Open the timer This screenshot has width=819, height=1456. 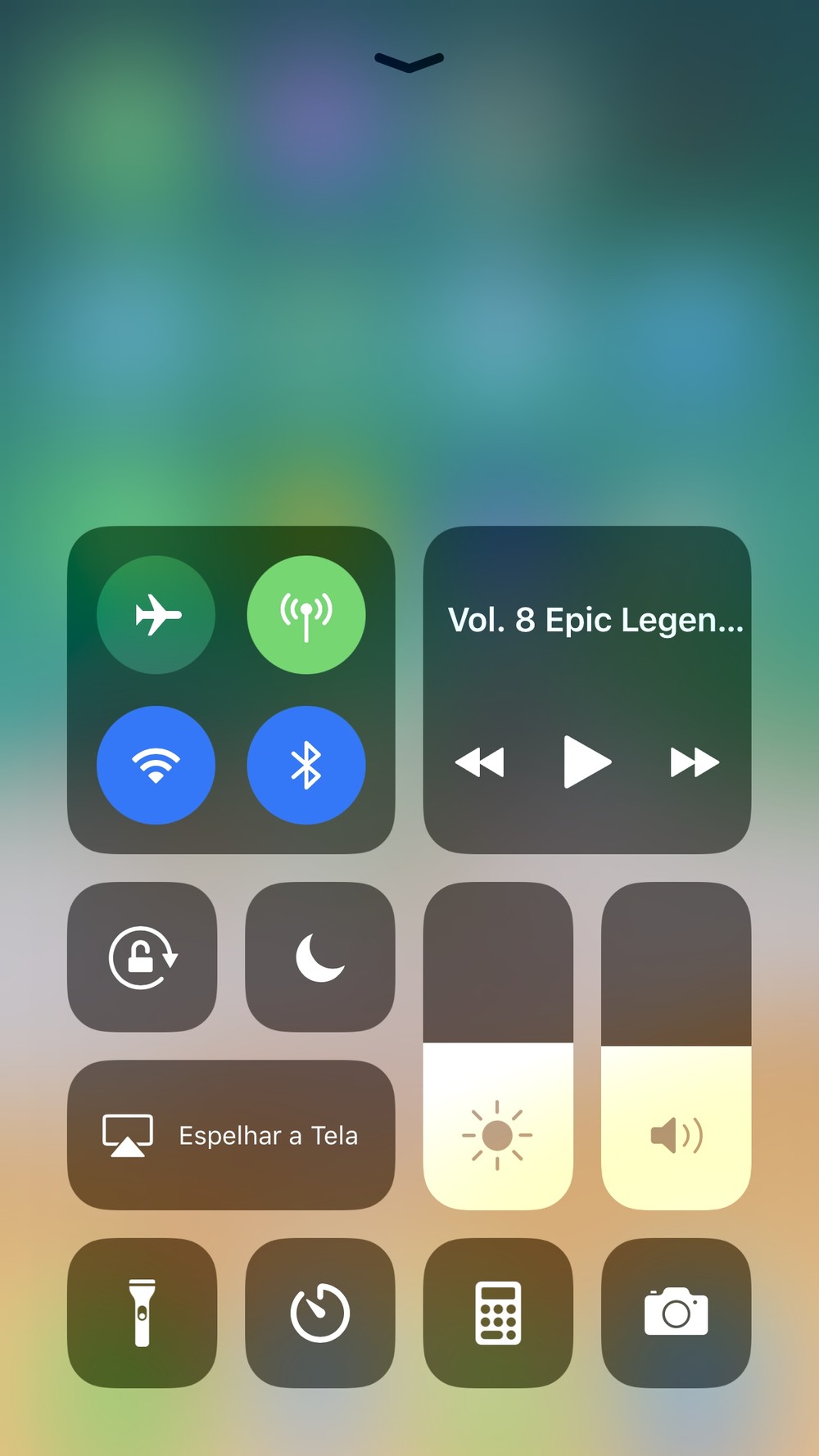tap(320, 1313)
